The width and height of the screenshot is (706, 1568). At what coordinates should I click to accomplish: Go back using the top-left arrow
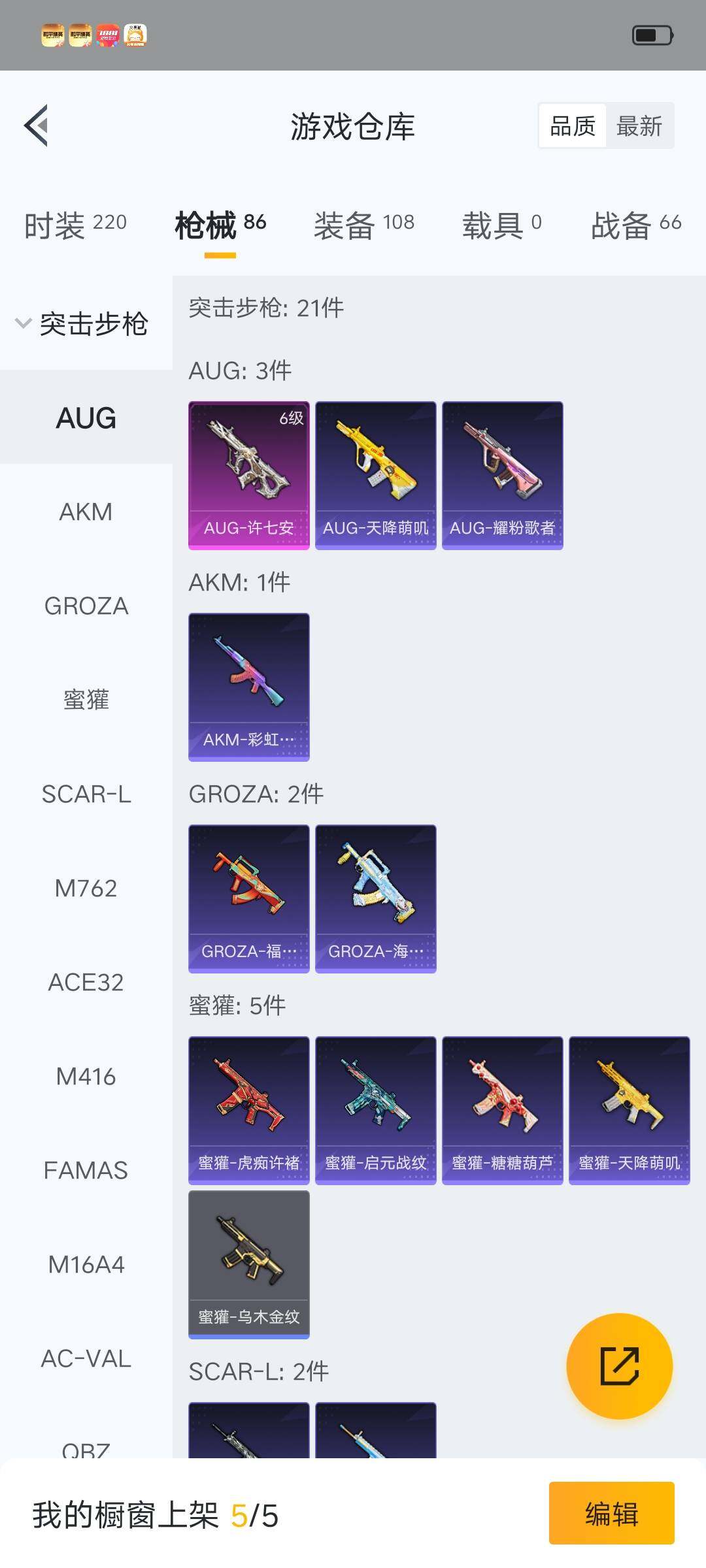point(37,125)
